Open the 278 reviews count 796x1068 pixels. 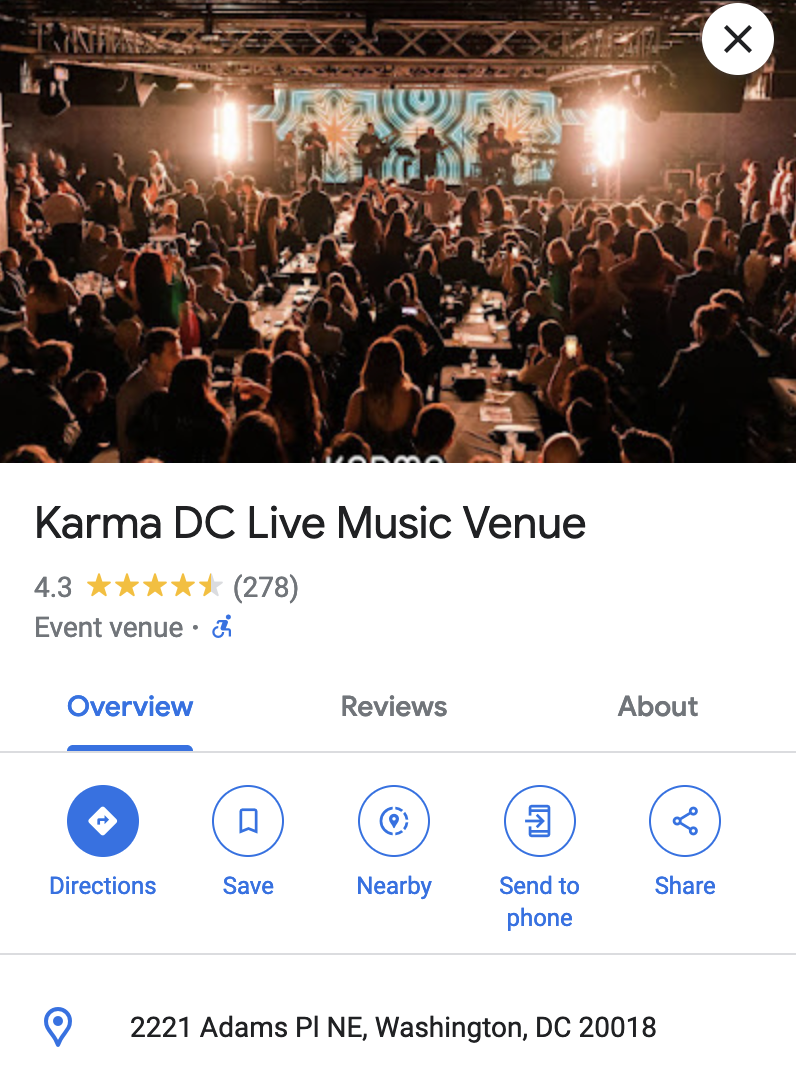266,586
